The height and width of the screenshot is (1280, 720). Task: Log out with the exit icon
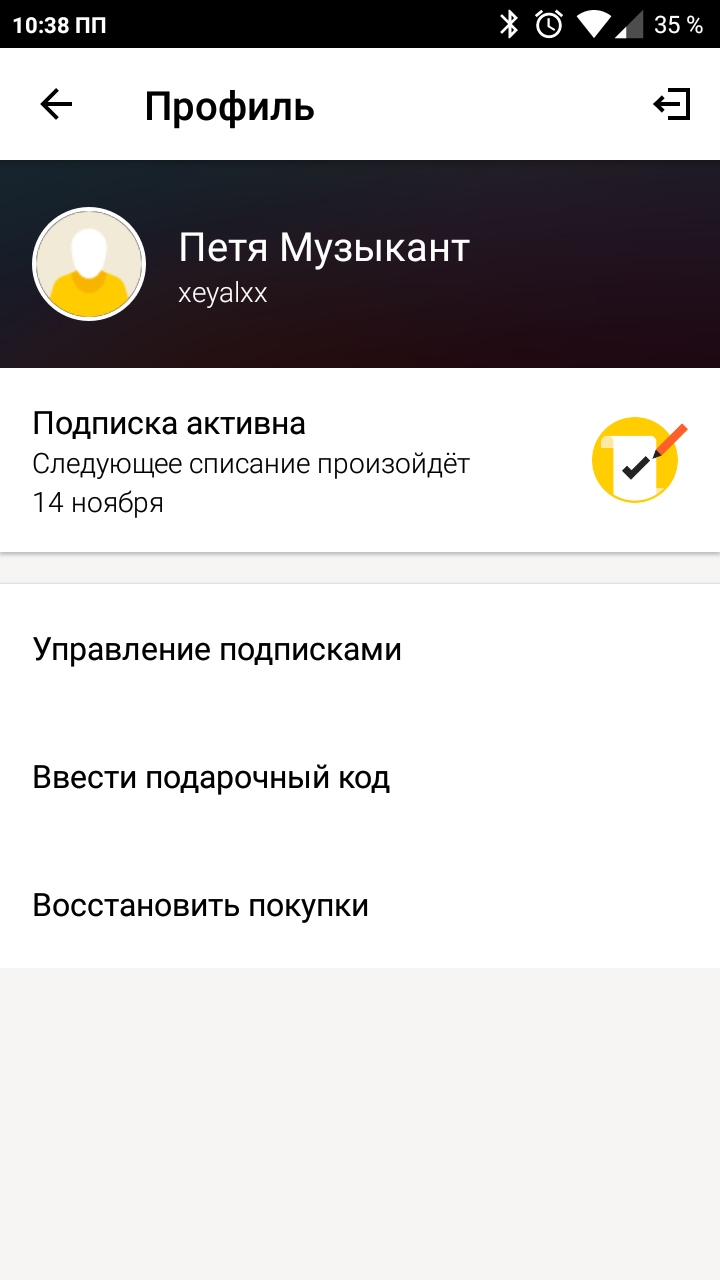pyautogui.click(x=672, y=104)
